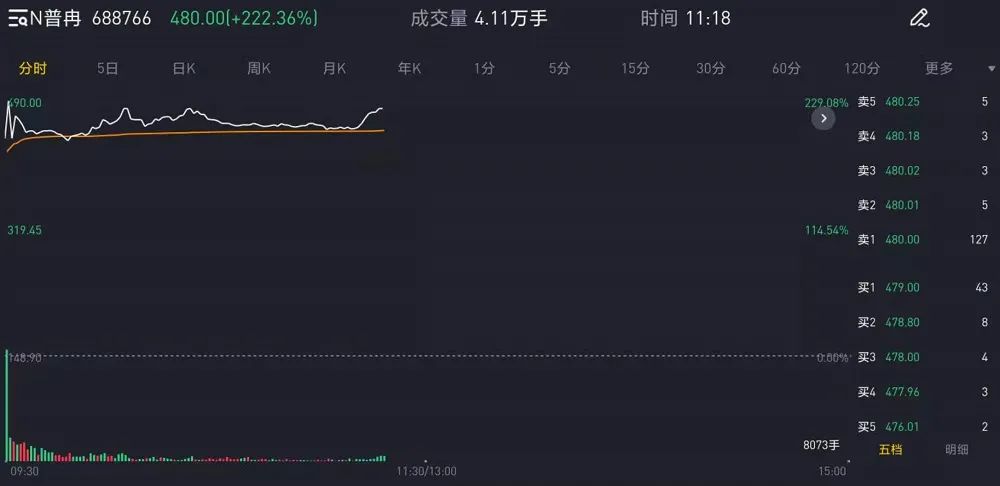Show the 周K weekly chart

pyautogui.click(x=259, y=68)
